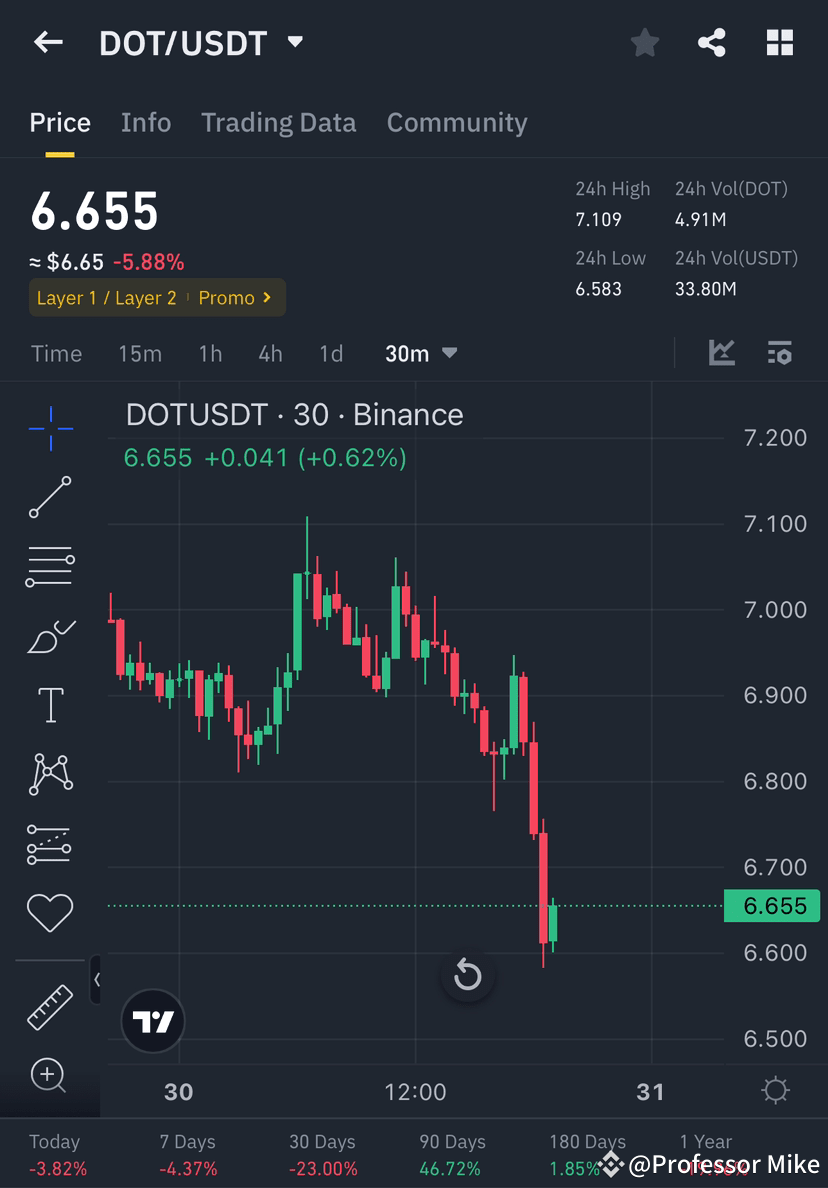Screen dimensions: 828x1188
Task: Select the crosshair tool
Action: 50,428
